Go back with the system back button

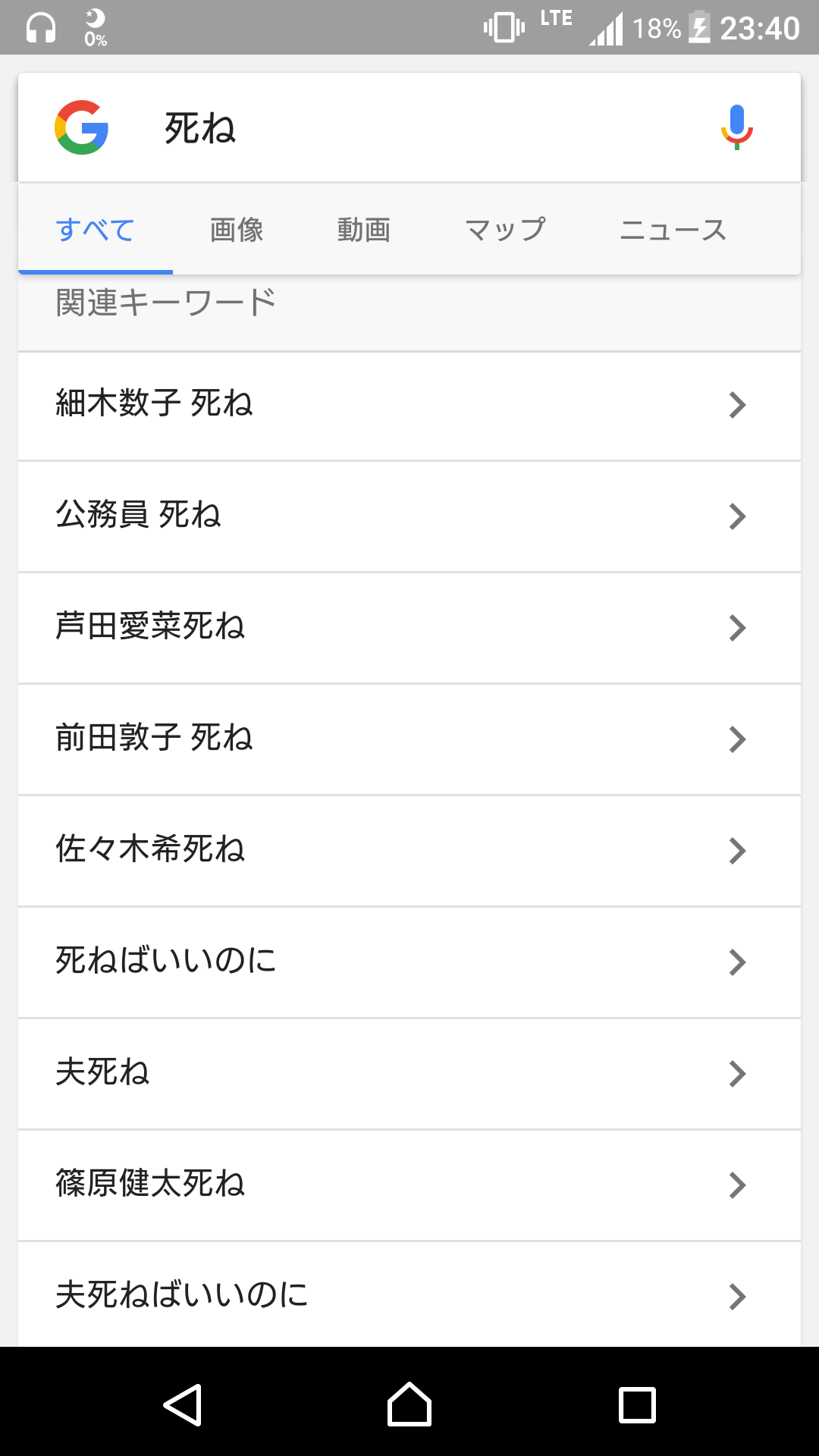pos(182,1405)
